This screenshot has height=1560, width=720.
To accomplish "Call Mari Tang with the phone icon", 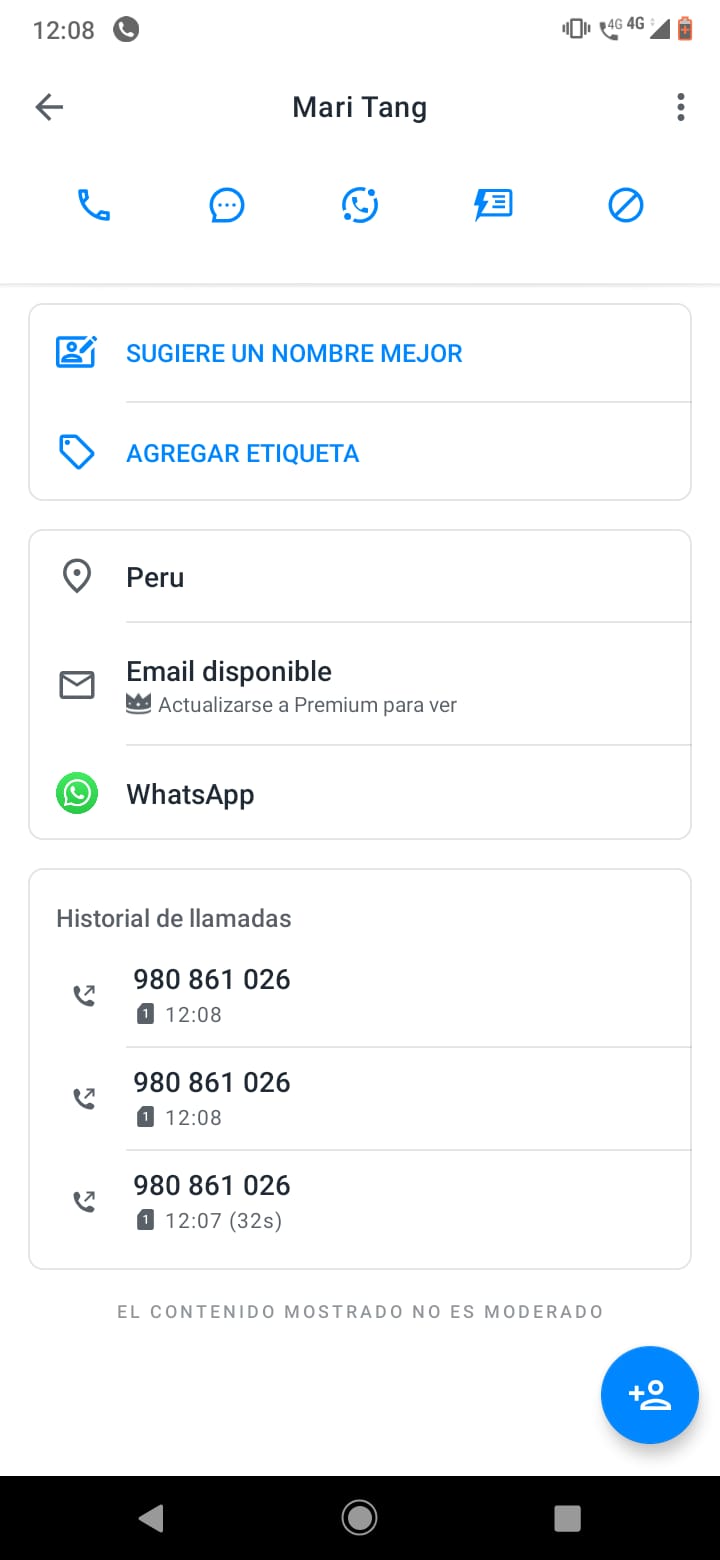I will point(94,206).
